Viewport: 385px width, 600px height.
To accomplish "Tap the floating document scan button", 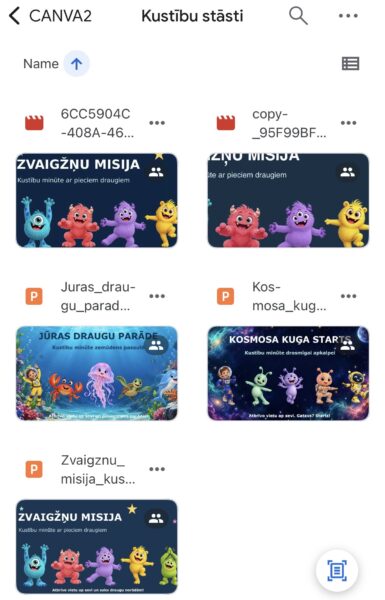I will pos(337,570).
